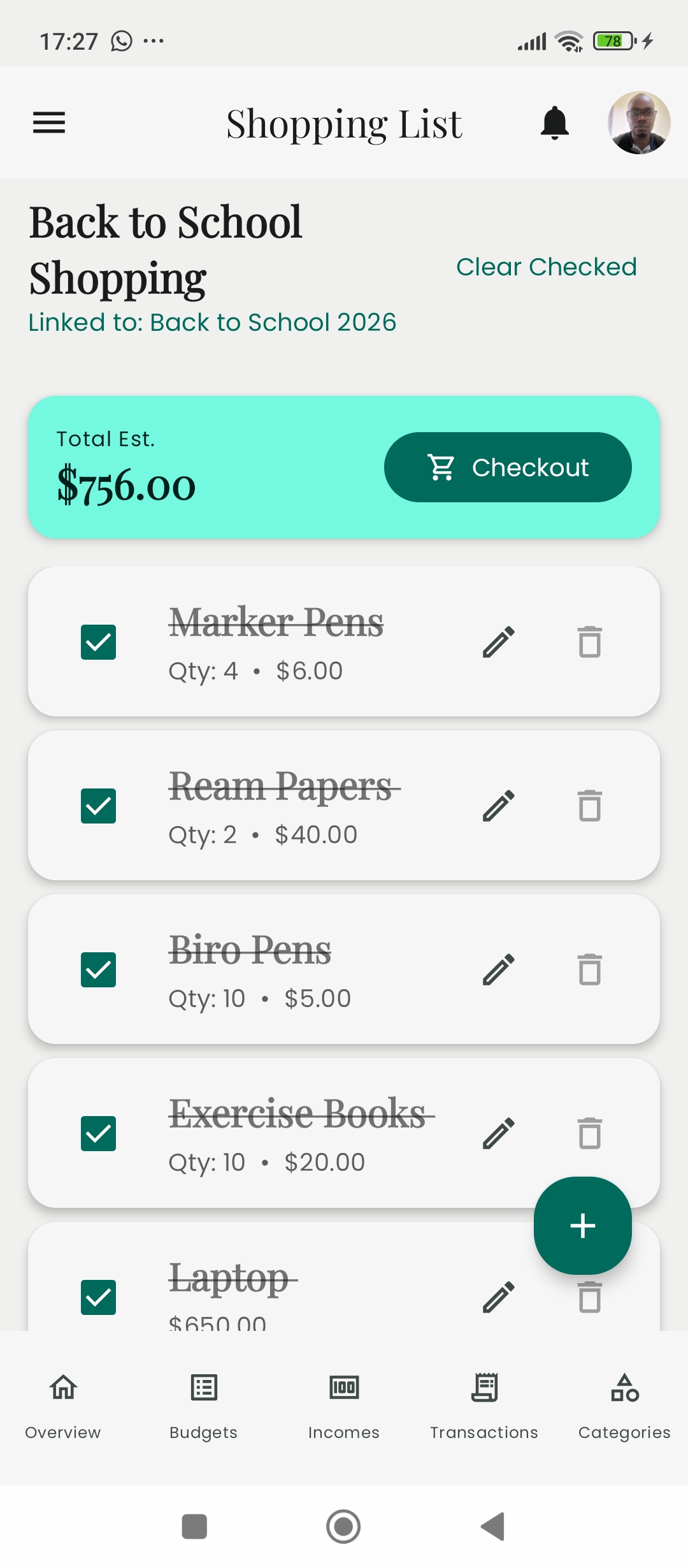Open the hamburger navigation menu

coord(48,122)
